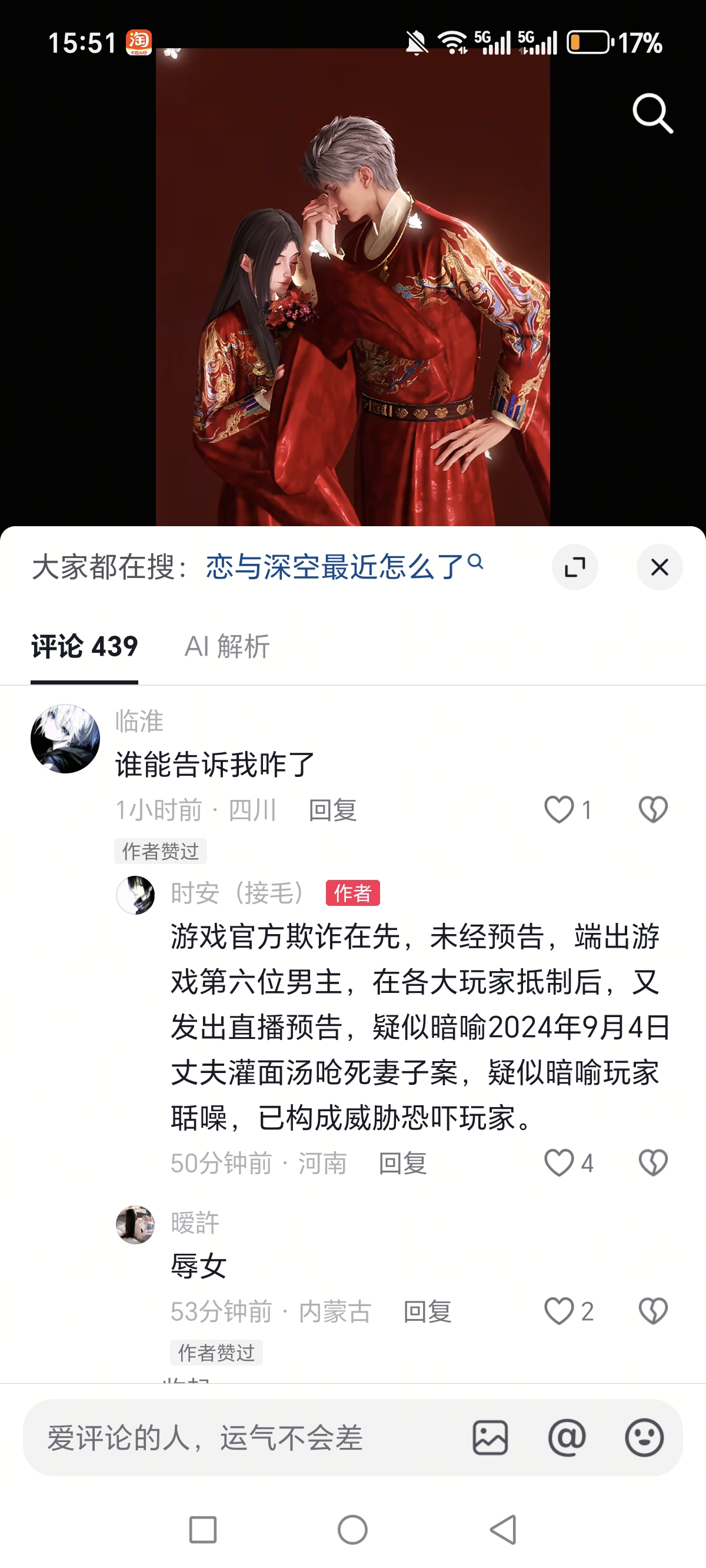This screenshot has height=1568, width=706.
Task: Dislike 暖許's comment
Action: pyautogui.click(x=653, y=1311)
